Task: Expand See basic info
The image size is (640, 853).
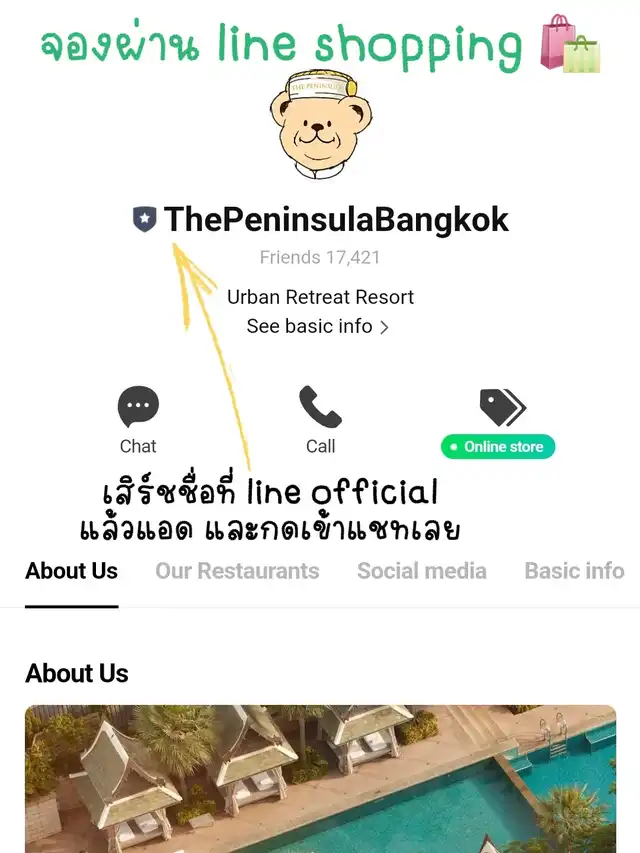Action: click(318, 326)
